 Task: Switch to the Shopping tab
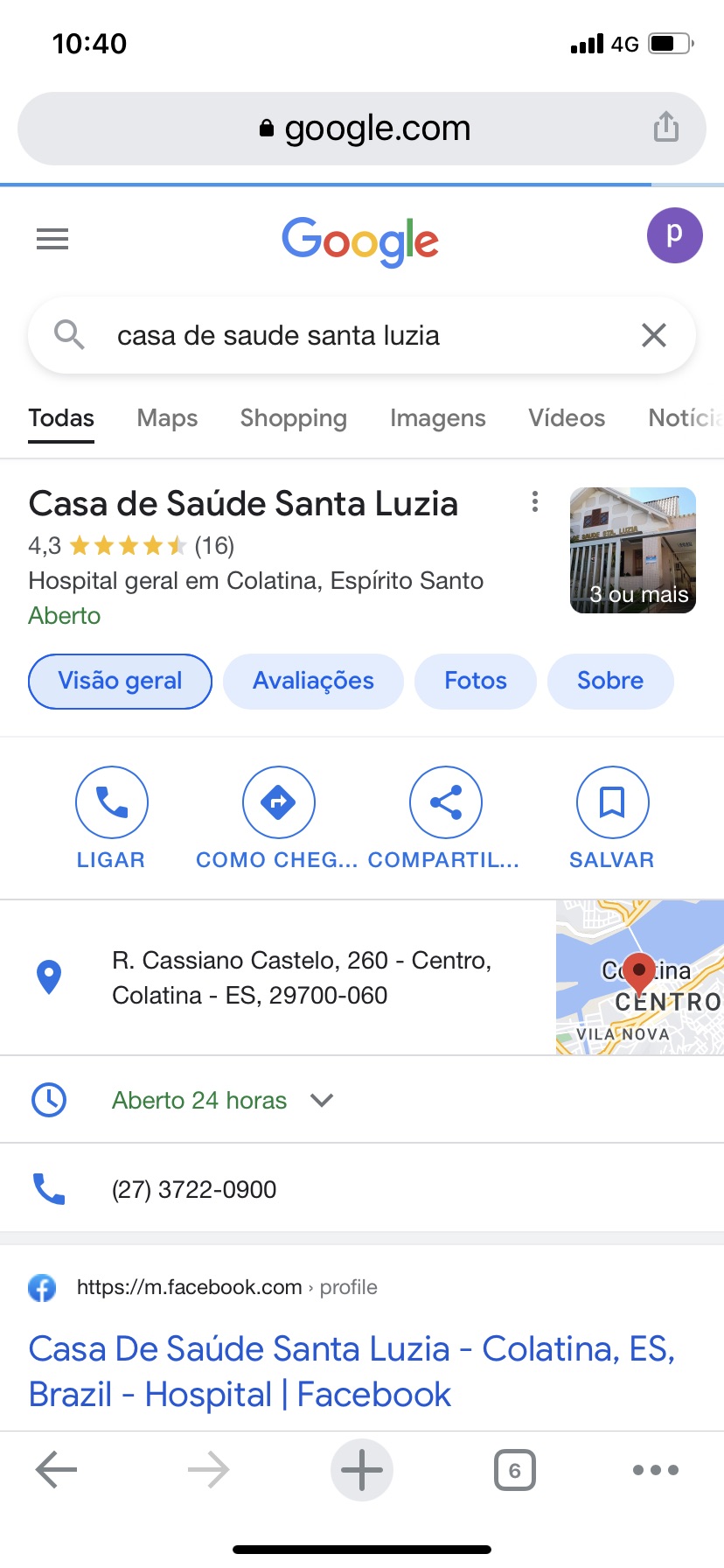tap(293, 418)
